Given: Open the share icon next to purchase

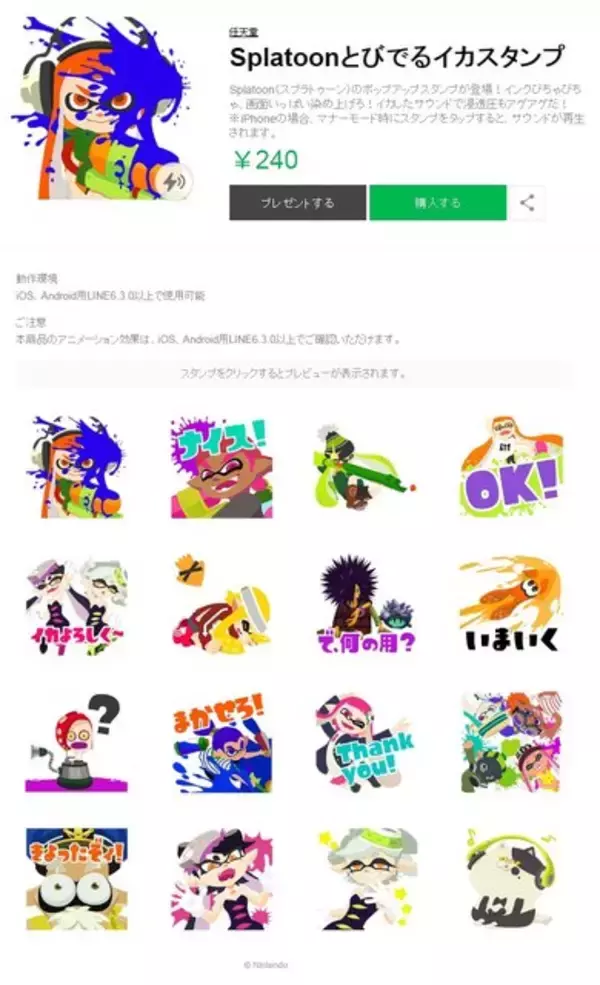Looking at the screenshot, I should pyautogui.click(x=527, y=203).
